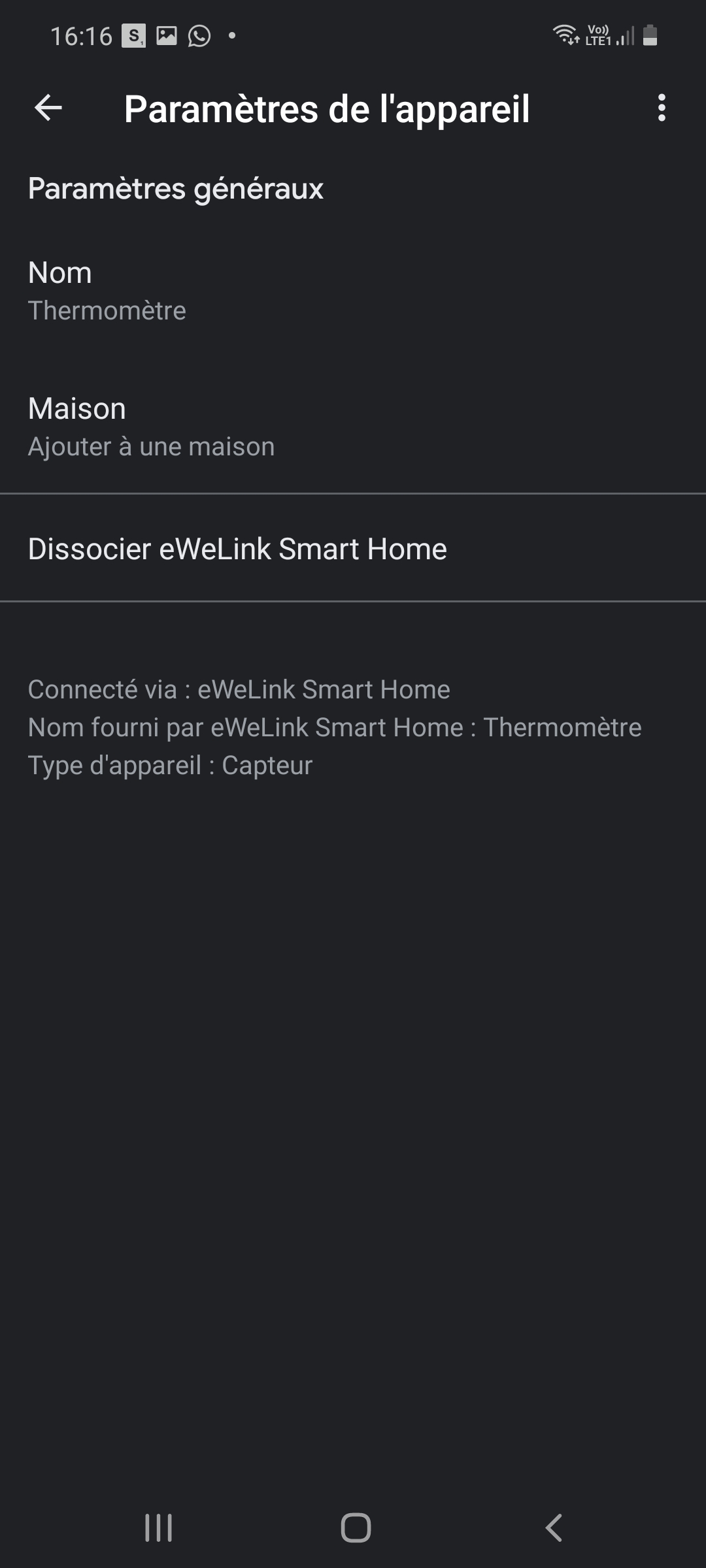Image resolution: width=706 pixels, height=1568 pixels.
Task: Tap the system home button
Action: point(356,1527)
